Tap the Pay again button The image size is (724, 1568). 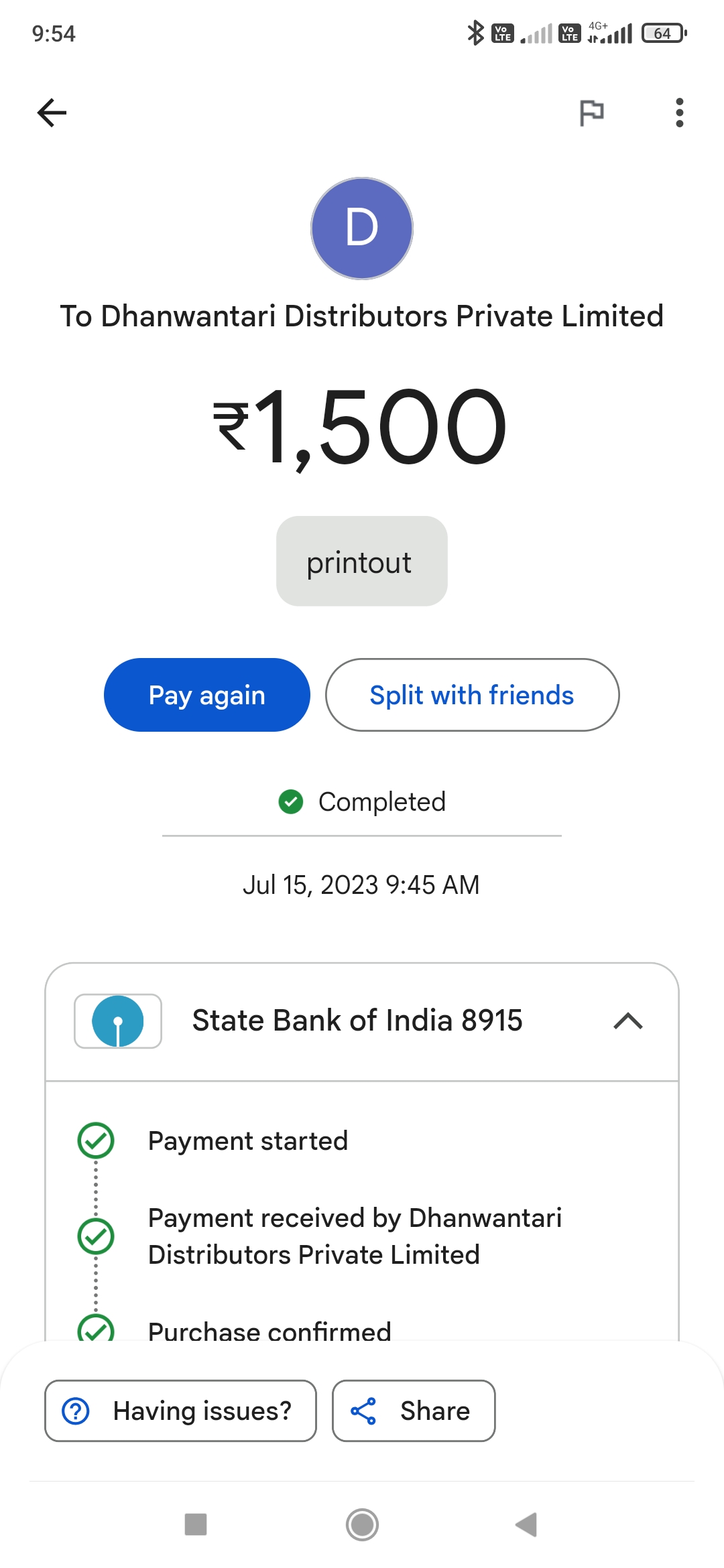(207, 695)
